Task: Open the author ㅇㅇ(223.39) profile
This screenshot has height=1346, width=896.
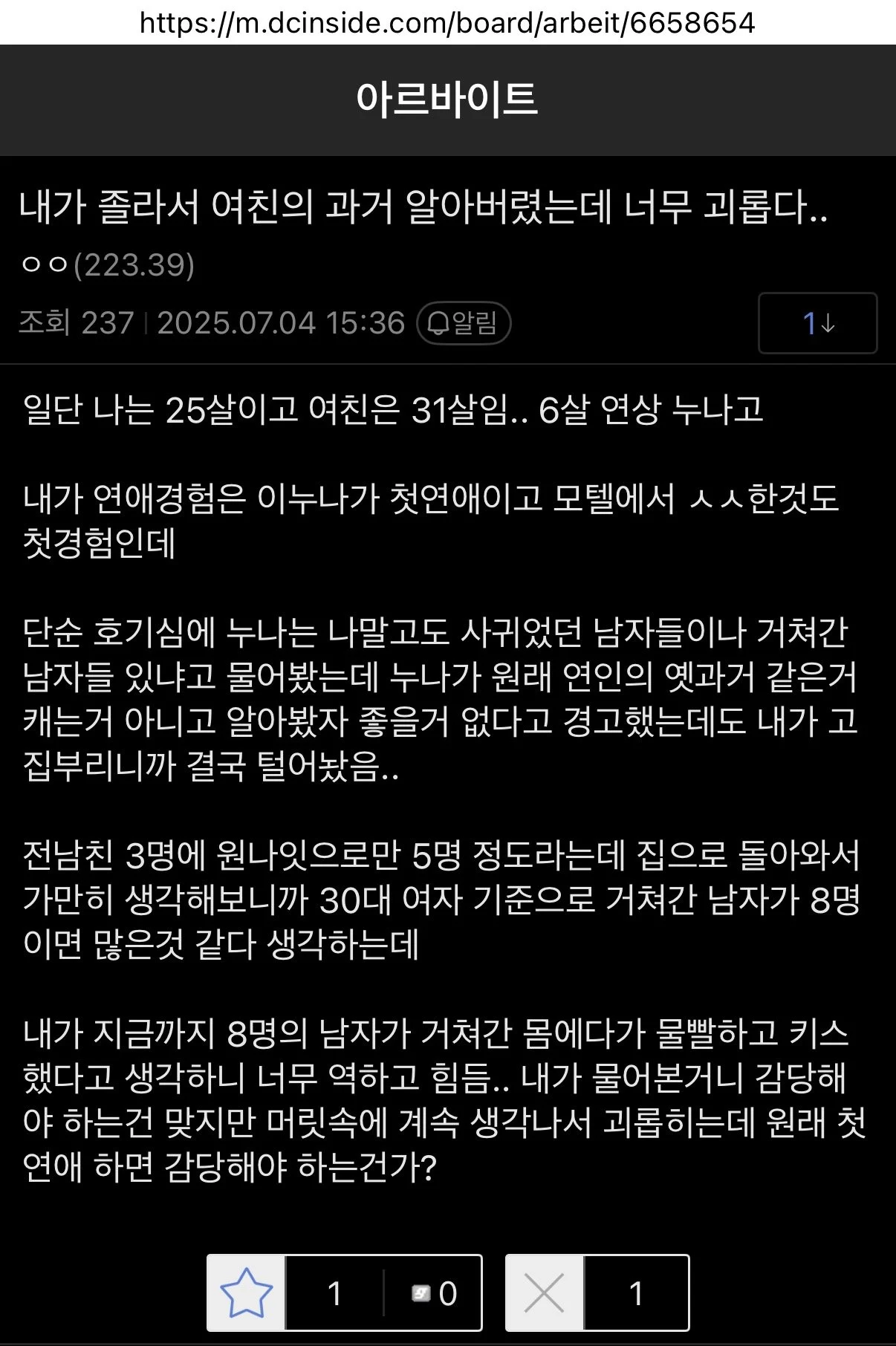Action: point(109,265)
